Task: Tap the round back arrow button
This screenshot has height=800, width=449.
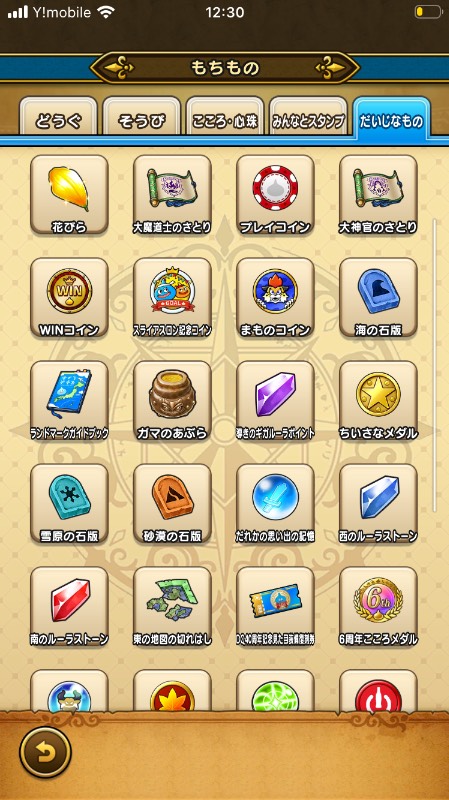Action: [x=45, y=752]
